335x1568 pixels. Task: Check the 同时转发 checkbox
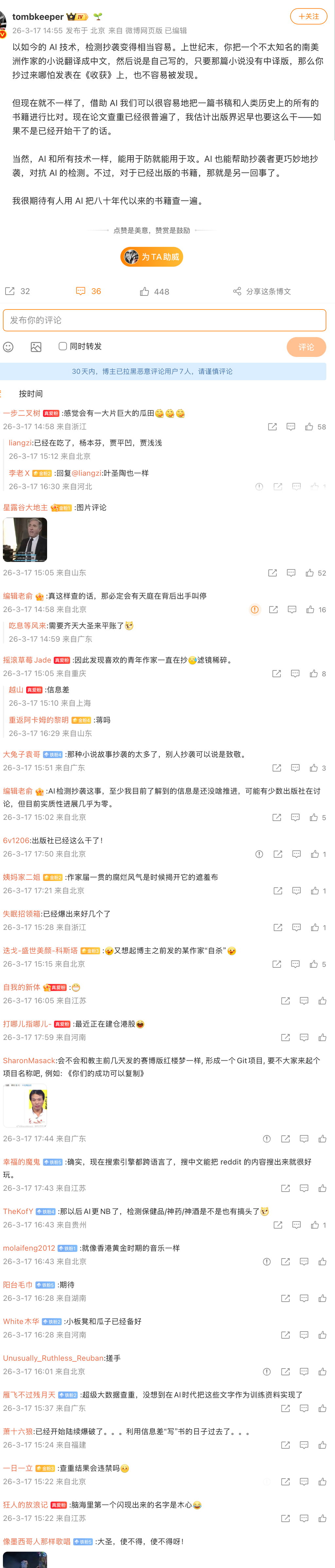(x=62, y=346)
